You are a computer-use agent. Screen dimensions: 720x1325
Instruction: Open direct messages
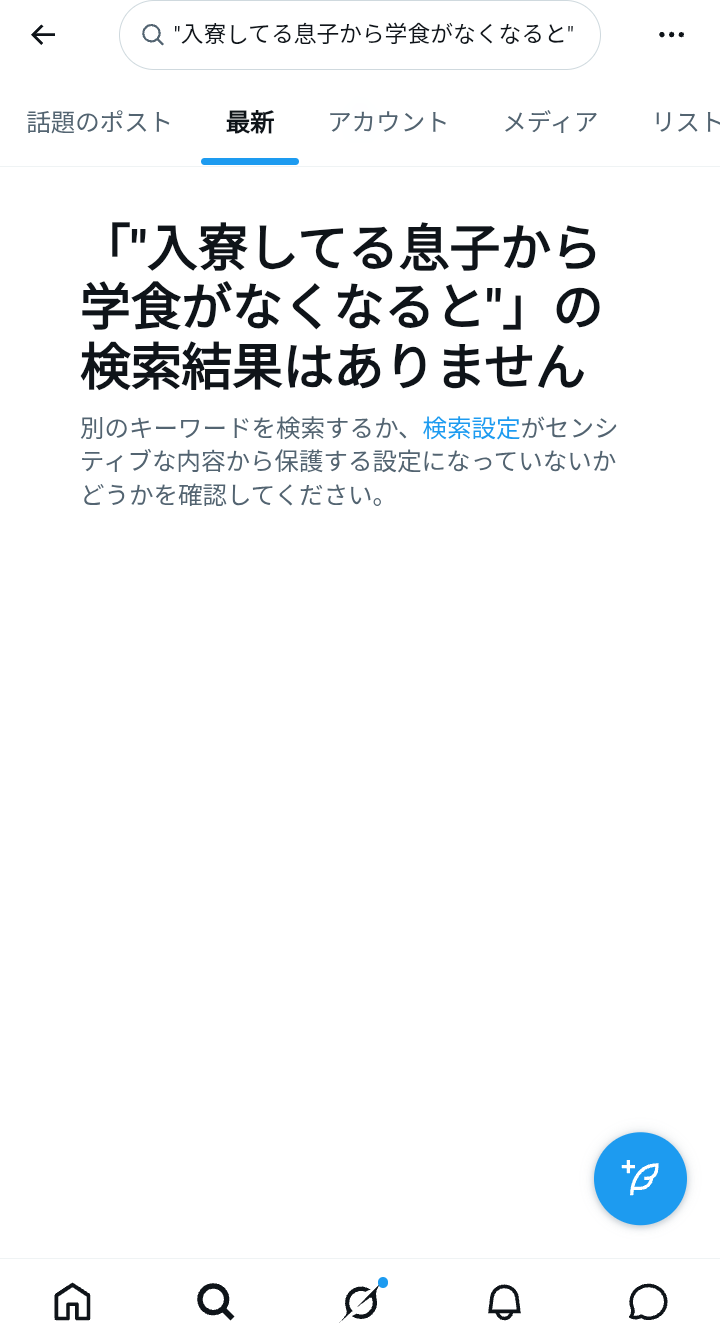click(648, 1301)
